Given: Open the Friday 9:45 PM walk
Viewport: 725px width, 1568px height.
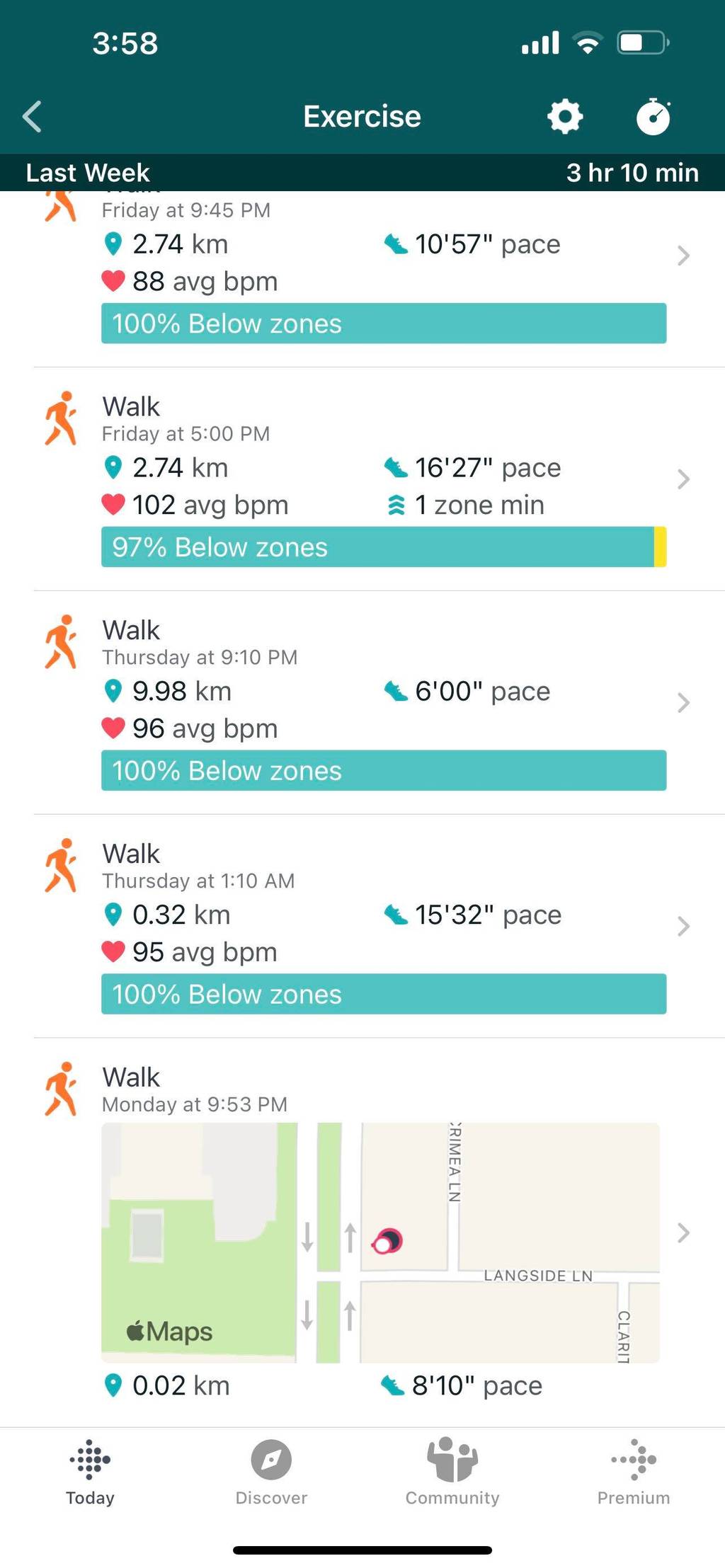Looking at the screenshot, I should pyautogui.click(x=362, y=279).
